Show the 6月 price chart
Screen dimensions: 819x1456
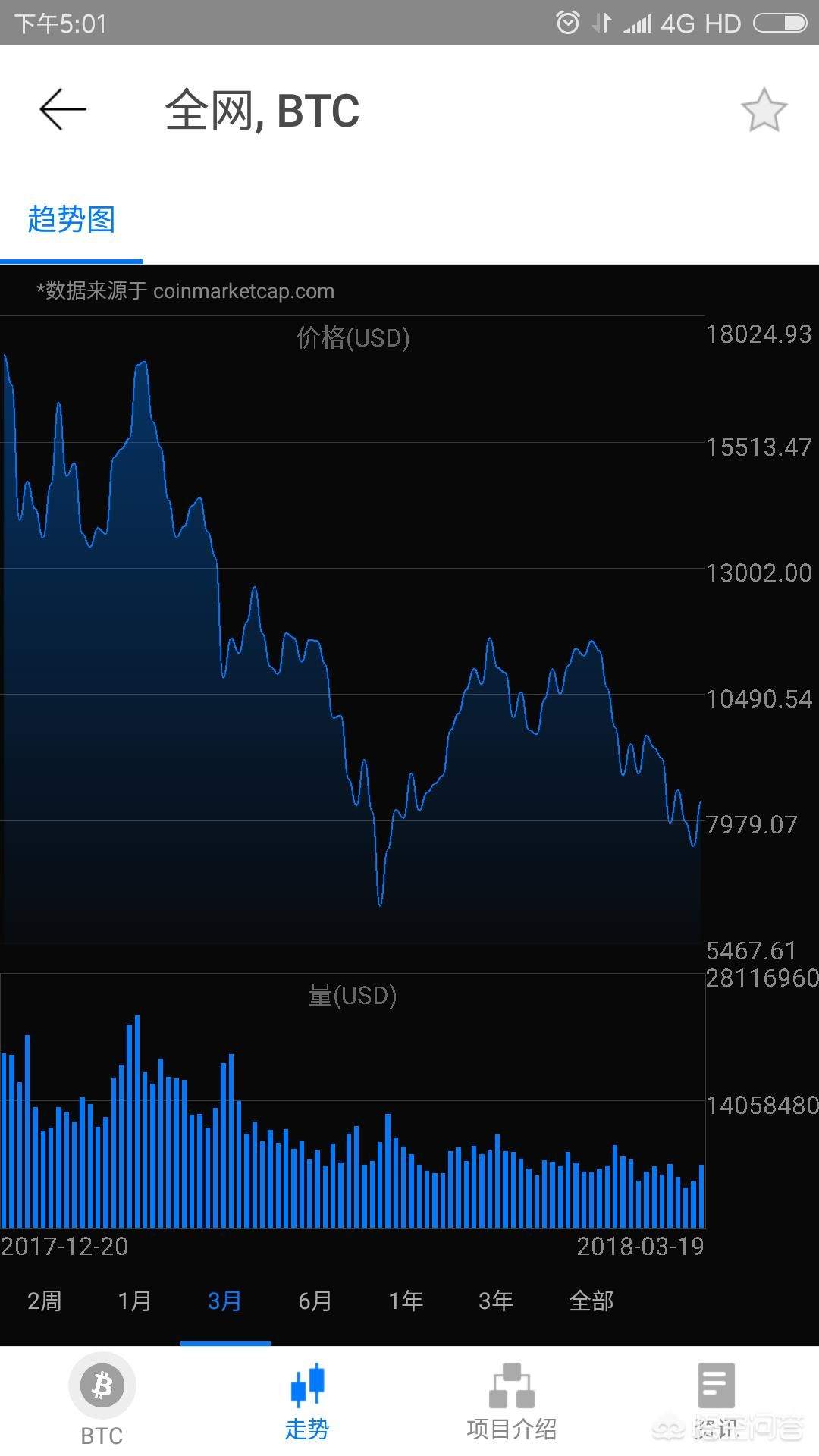point(315,1301)
